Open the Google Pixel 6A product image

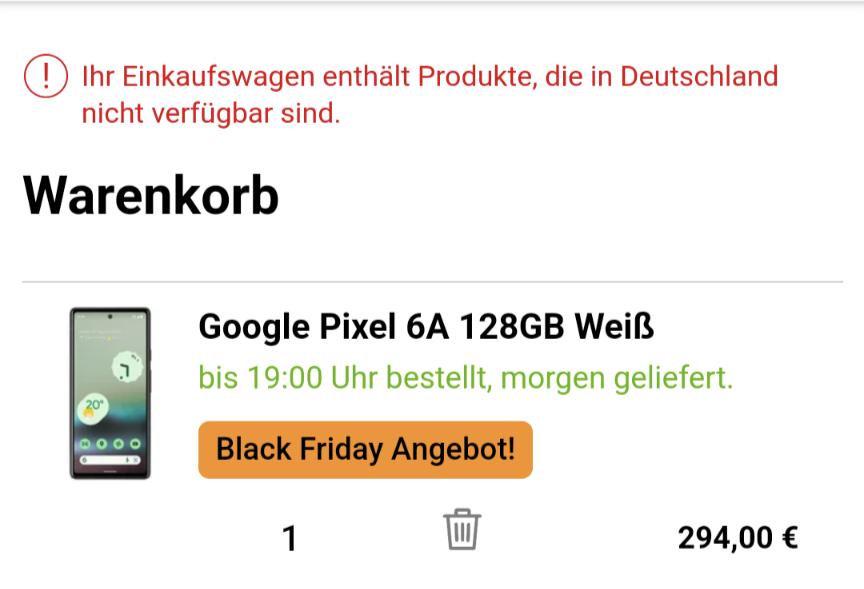(x=110, y=393)
